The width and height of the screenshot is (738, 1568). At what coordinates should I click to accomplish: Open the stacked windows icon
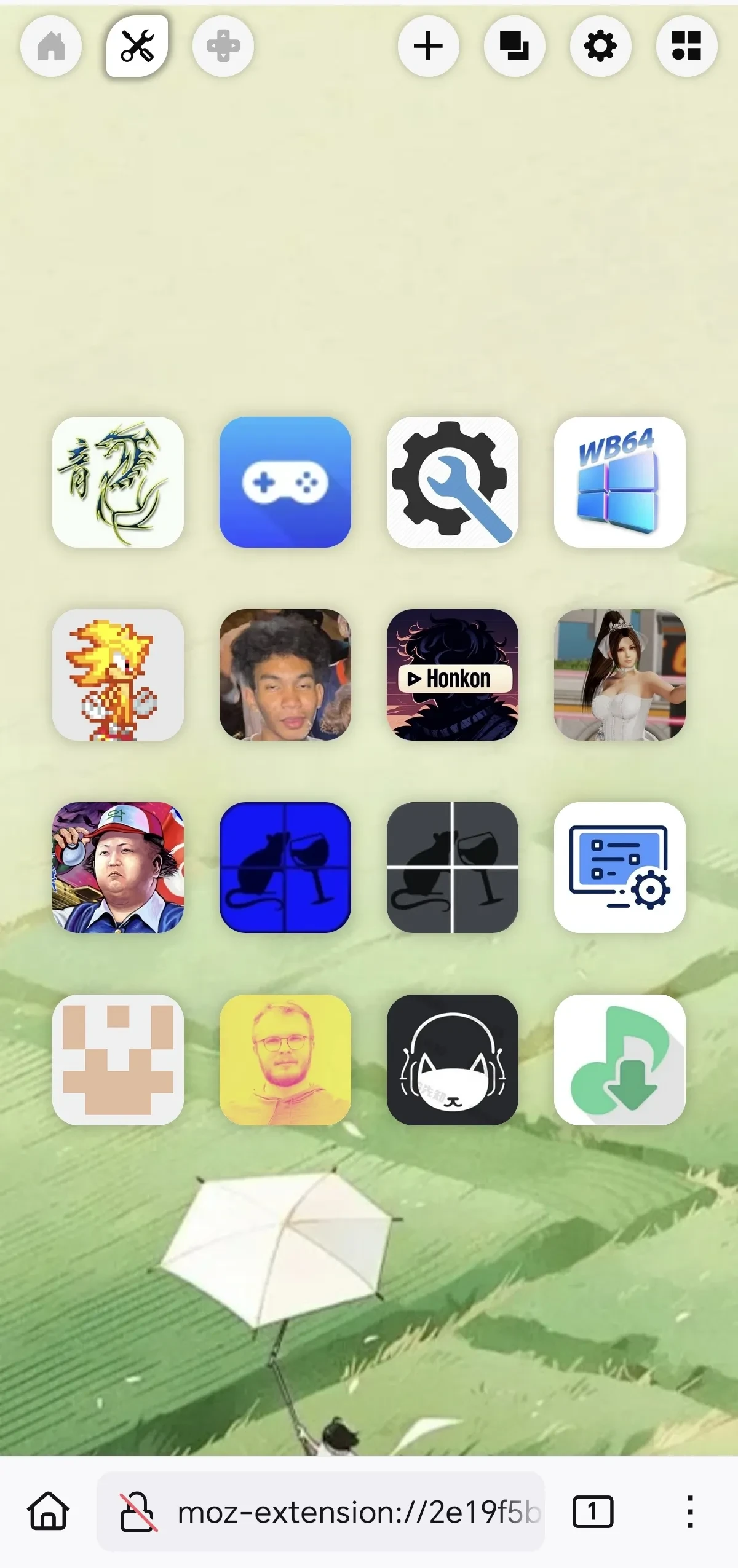pos(514,46)
